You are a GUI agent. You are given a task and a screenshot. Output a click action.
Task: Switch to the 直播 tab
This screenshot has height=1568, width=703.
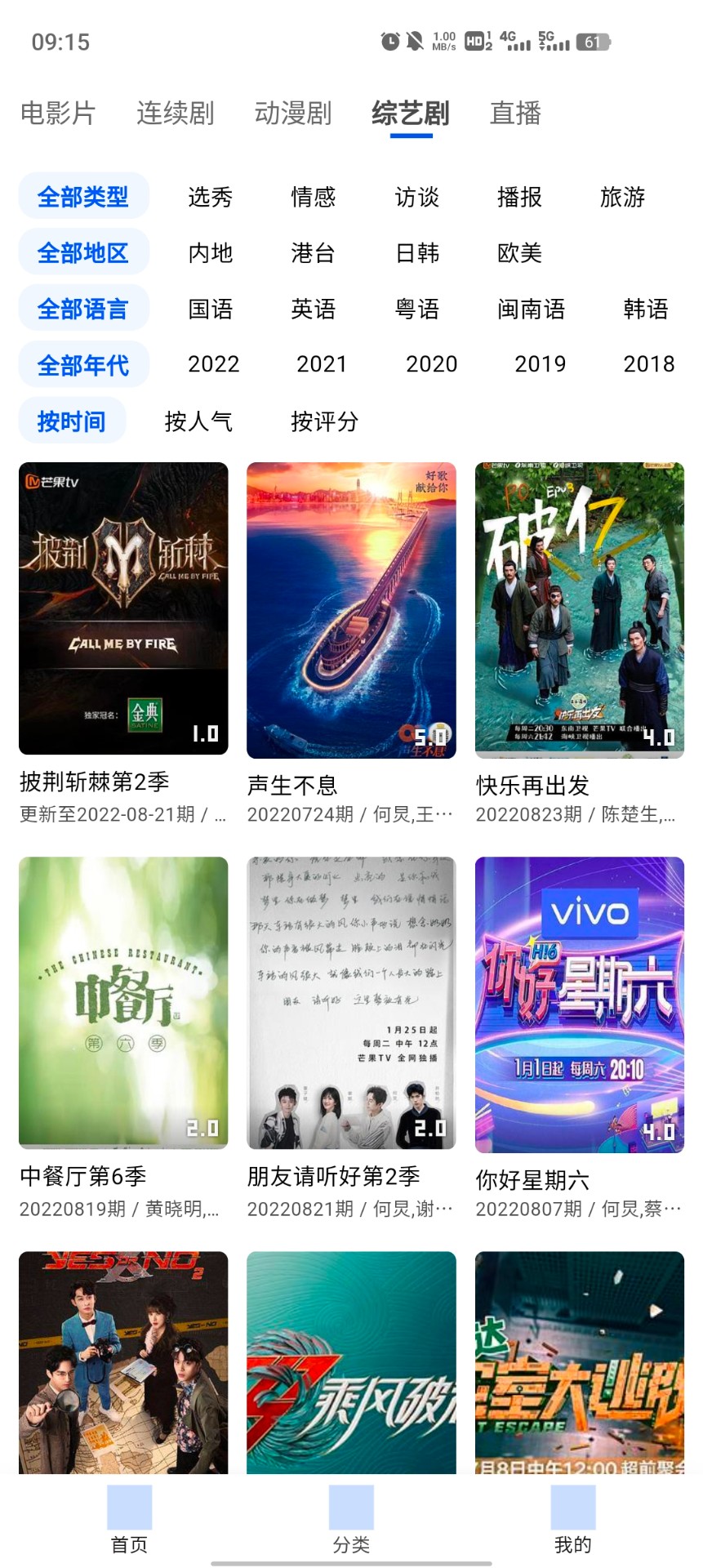tap(515, 113)
